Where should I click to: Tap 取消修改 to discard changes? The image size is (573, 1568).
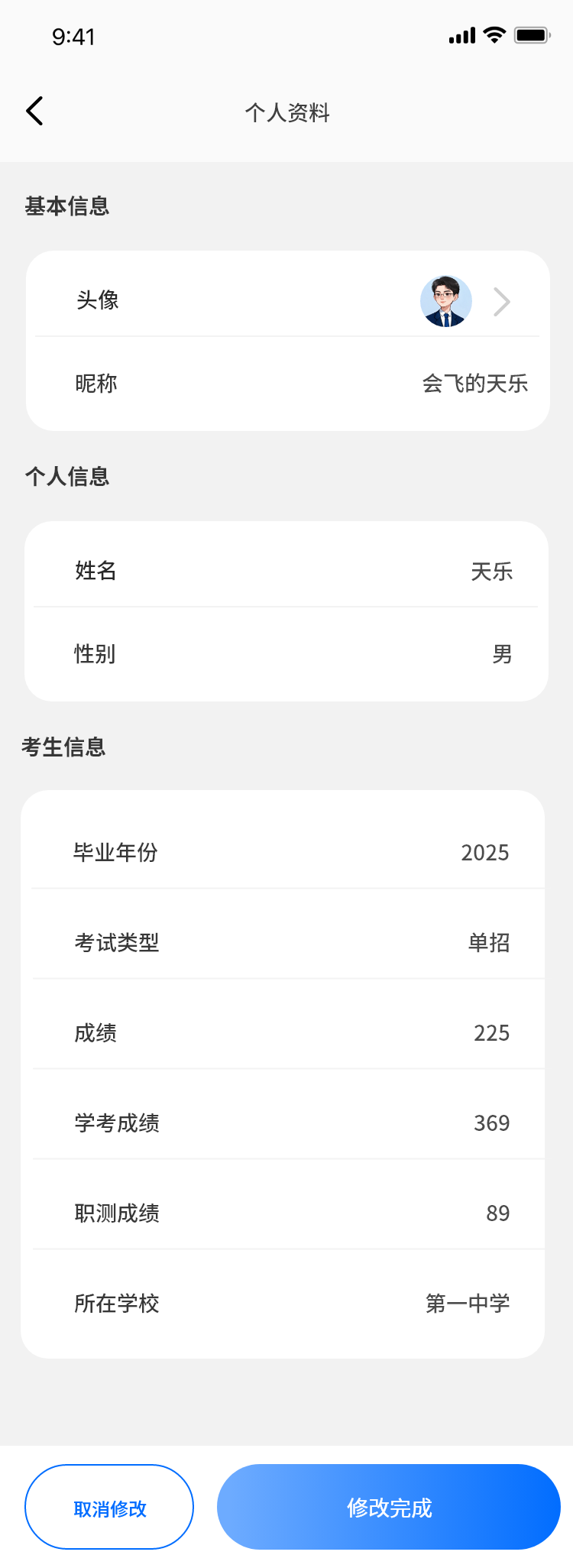coord(109,1508)
